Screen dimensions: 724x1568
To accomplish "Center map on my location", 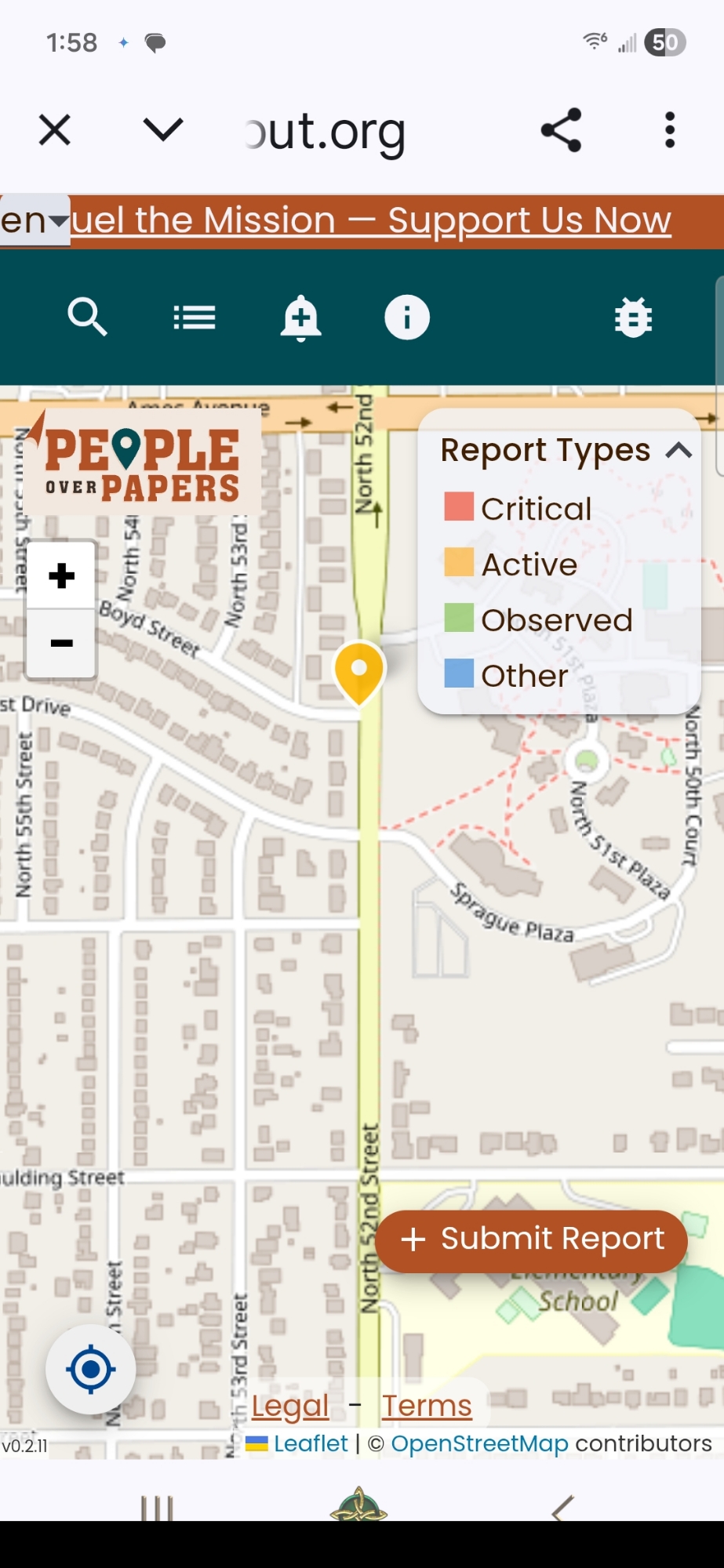I will (91, 1369).
